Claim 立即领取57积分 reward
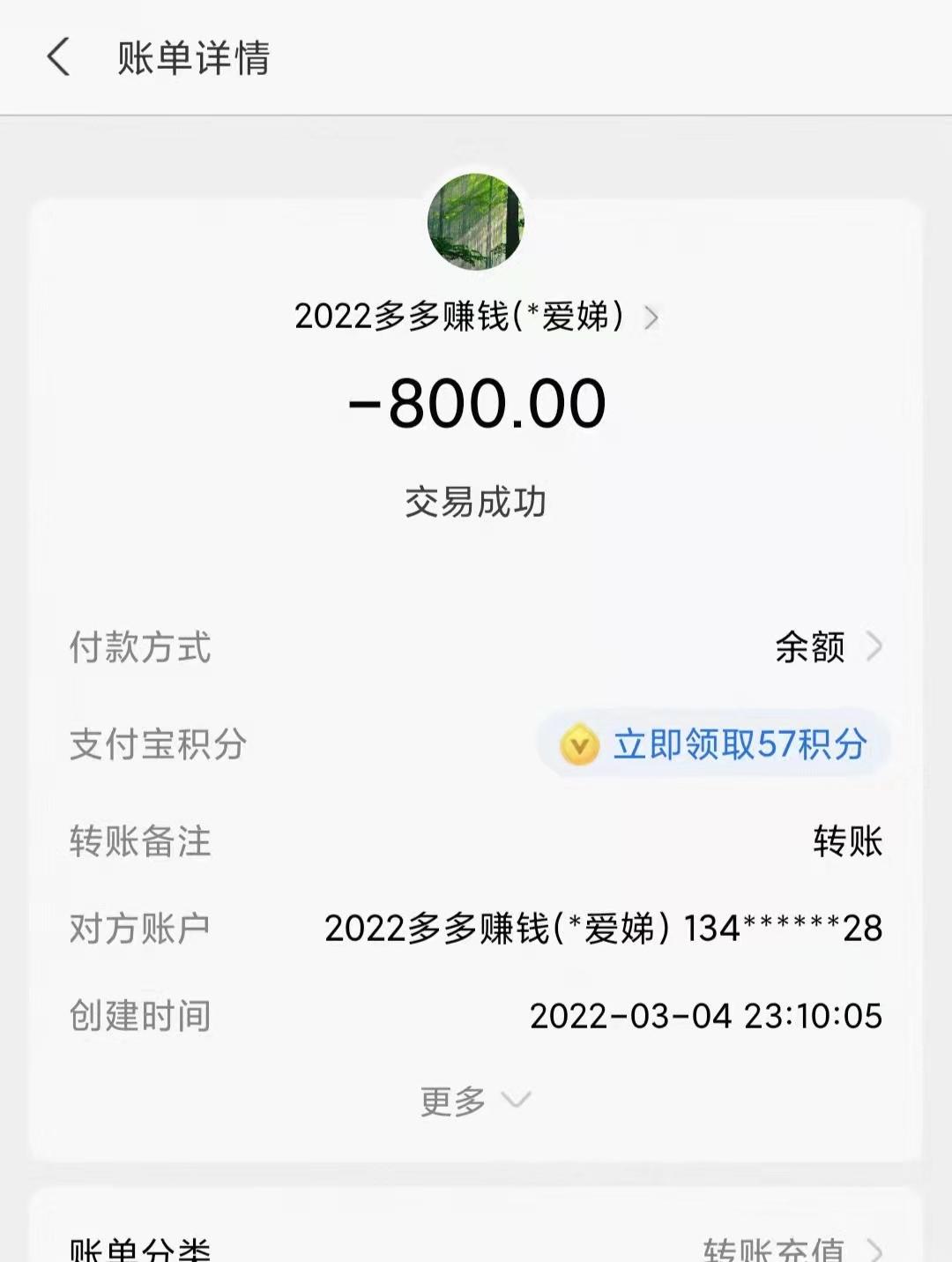Viewport: 952px width, 1262px height. point(714,744)
